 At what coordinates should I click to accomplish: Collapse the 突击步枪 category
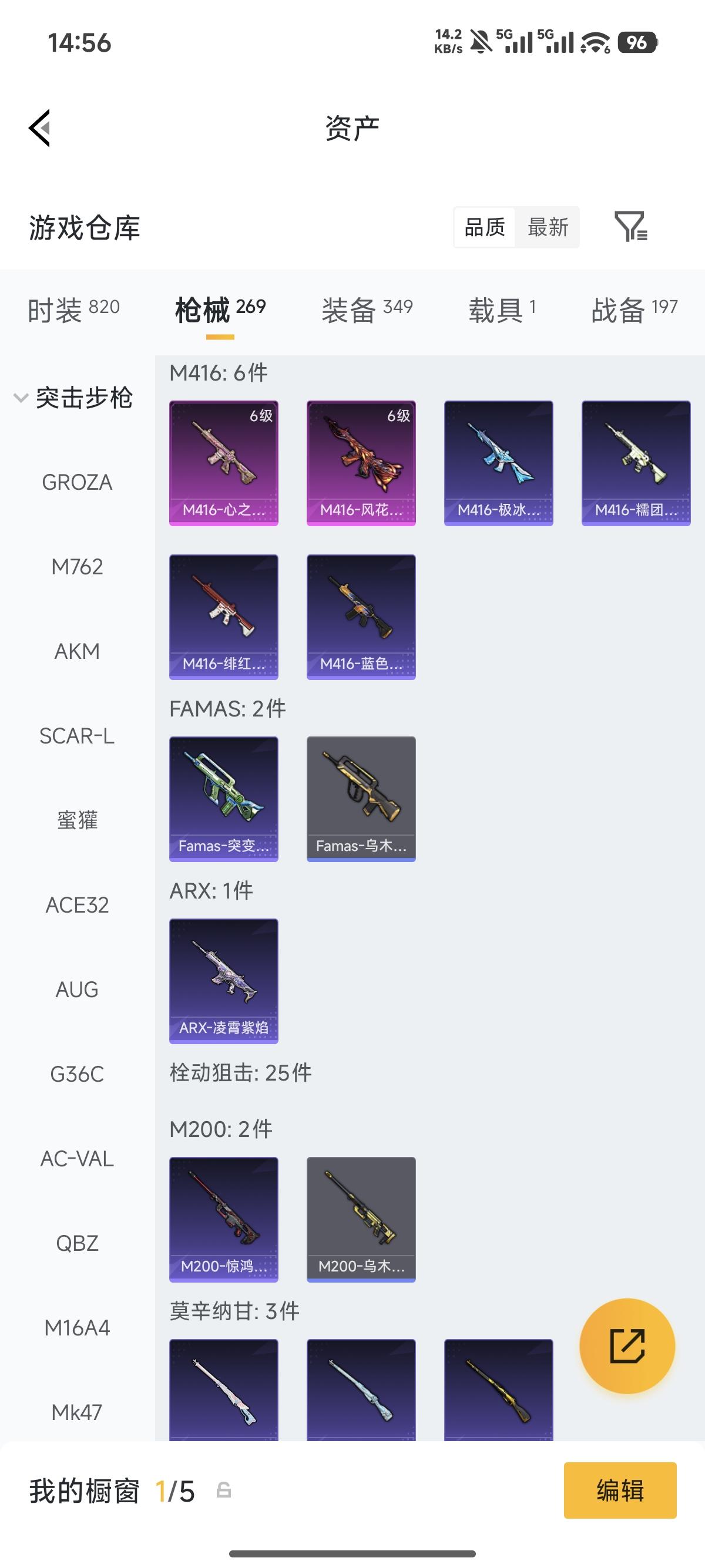[73, 398]
